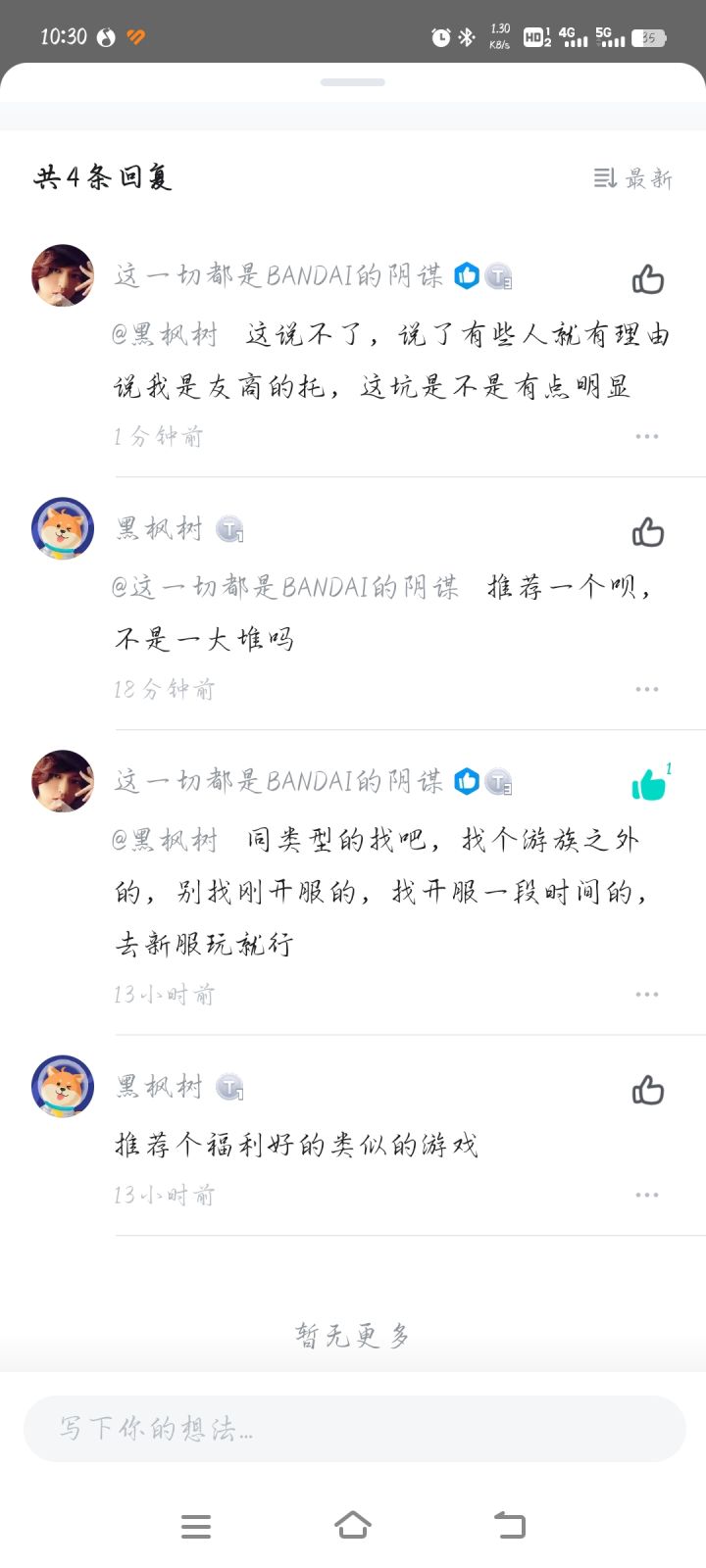Expand the drag handle at top of panel
This screenshot has height=1568, width=706.
[x=353, y=83]
